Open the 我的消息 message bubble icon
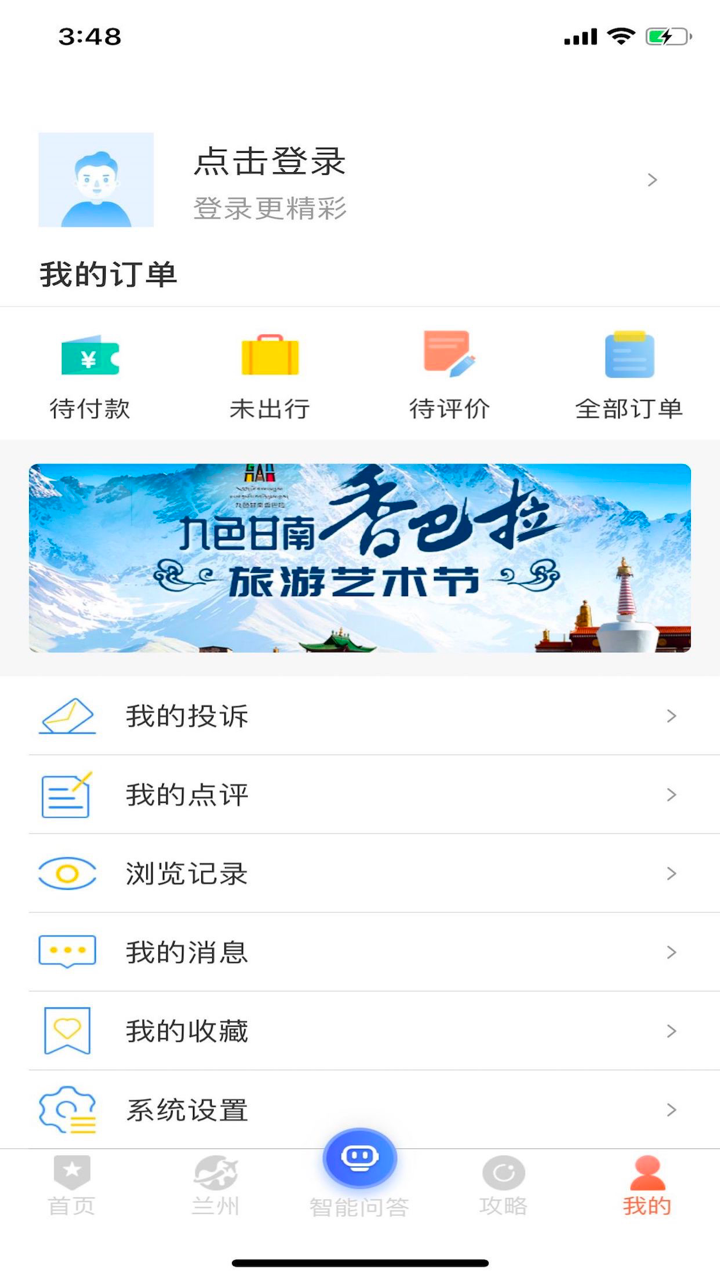The width and height of the screenshot is (720, 1280). pos(66,952)
